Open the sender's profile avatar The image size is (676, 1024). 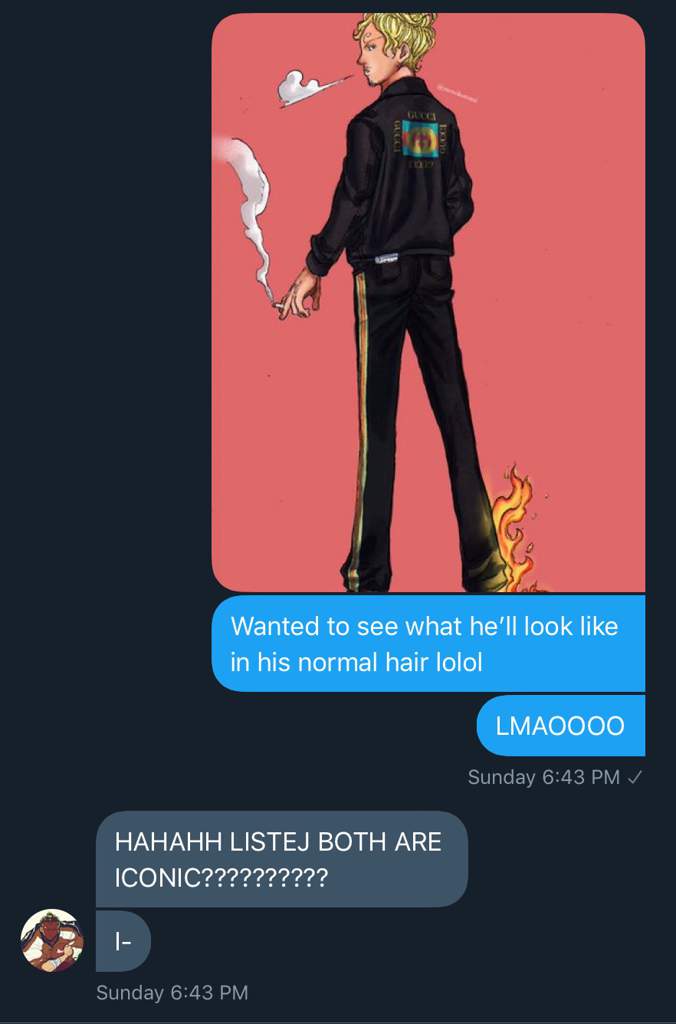pos(51,940)
